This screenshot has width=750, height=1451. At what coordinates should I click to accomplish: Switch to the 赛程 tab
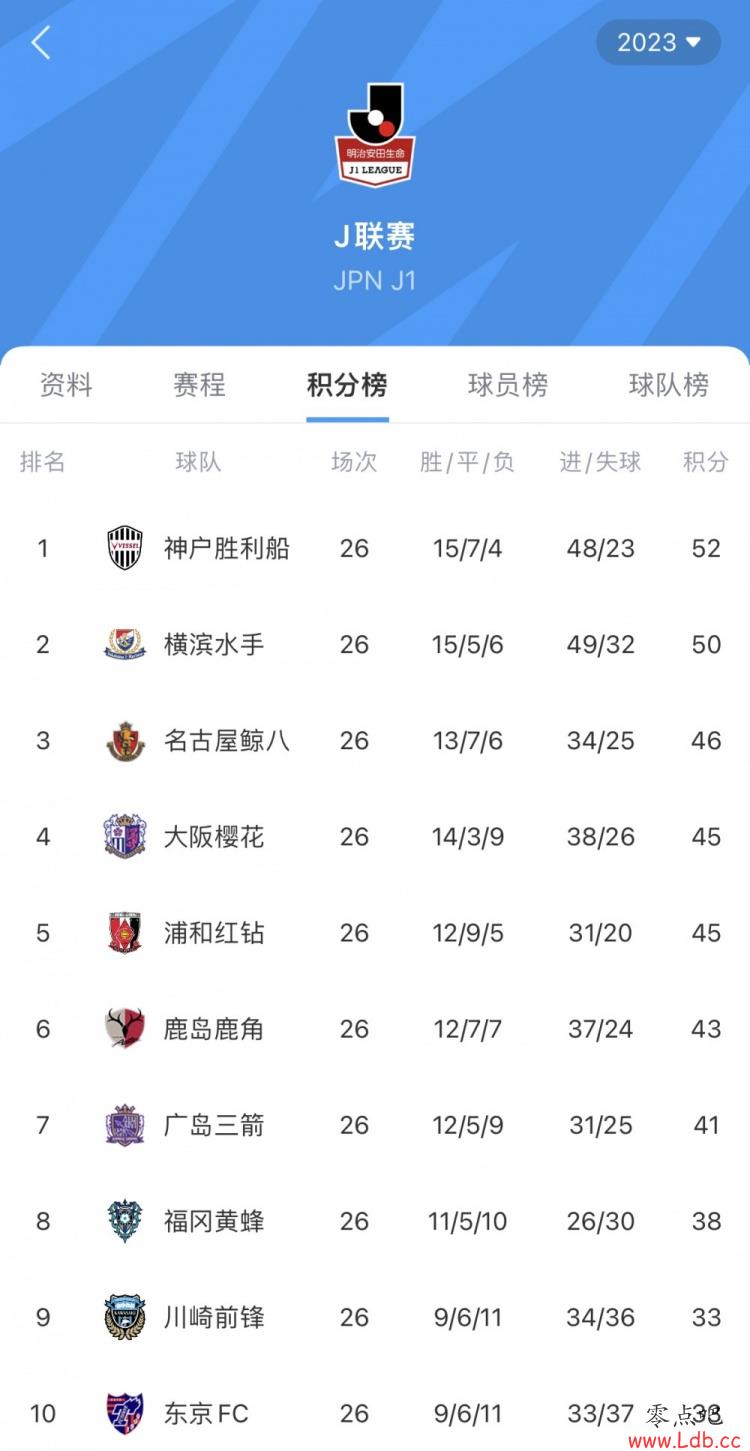[199, 385]
